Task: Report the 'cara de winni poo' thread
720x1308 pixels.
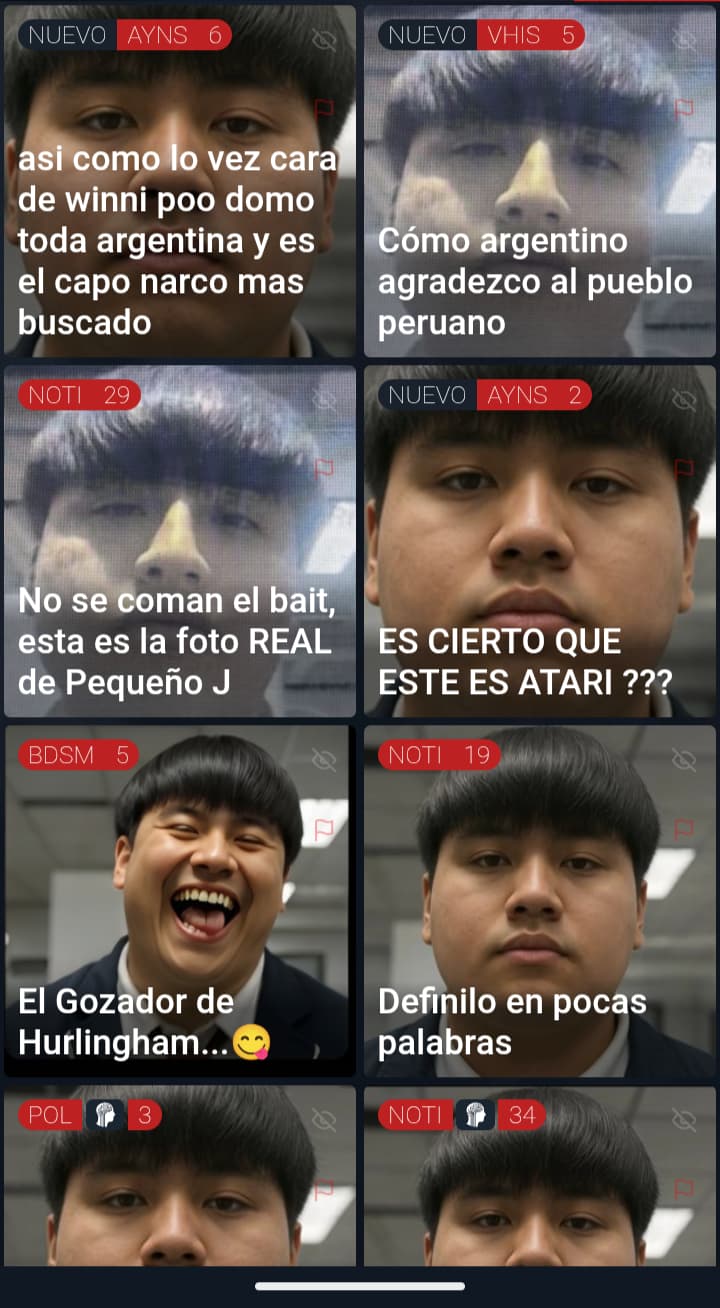Action: click(324, 108)
